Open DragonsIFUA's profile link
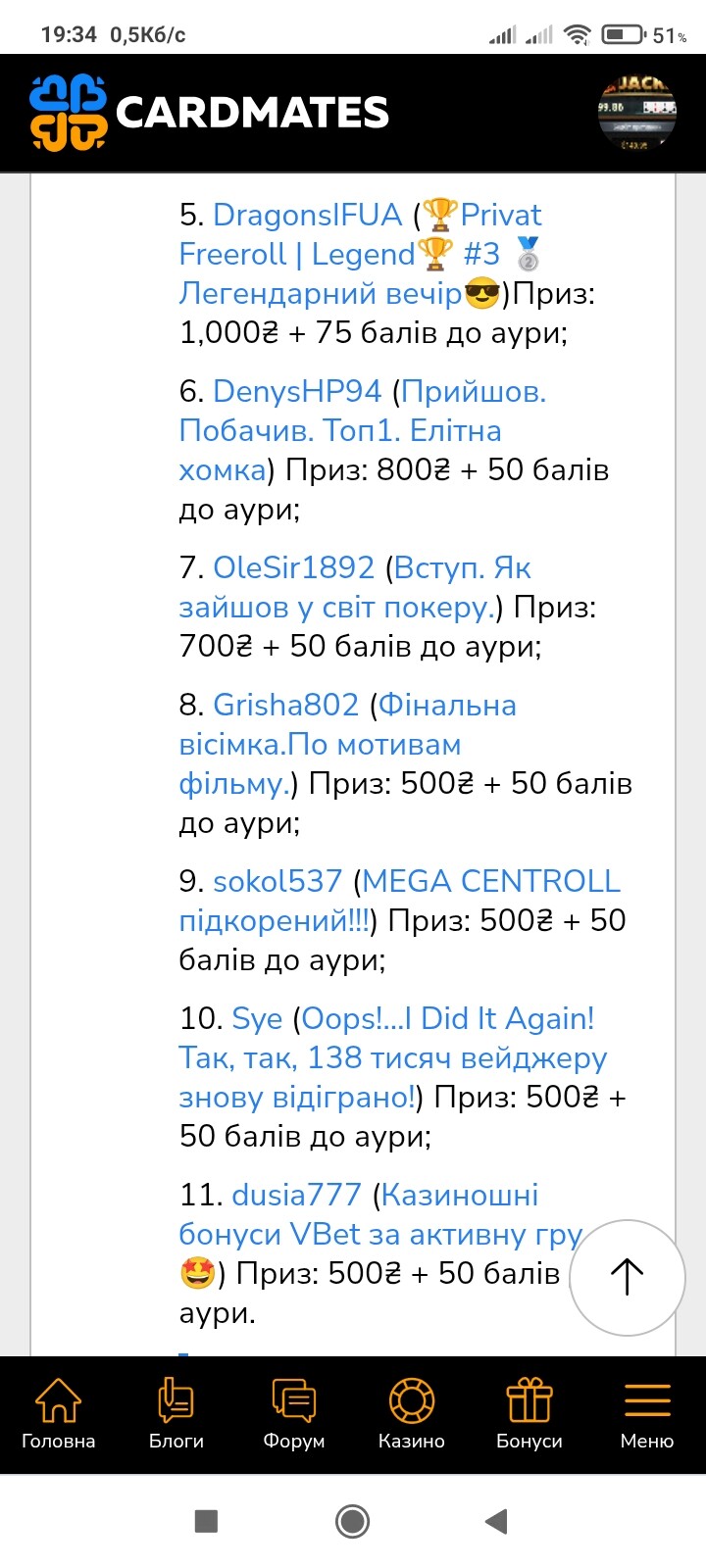 pyautogui.click(x=308, y=215)
